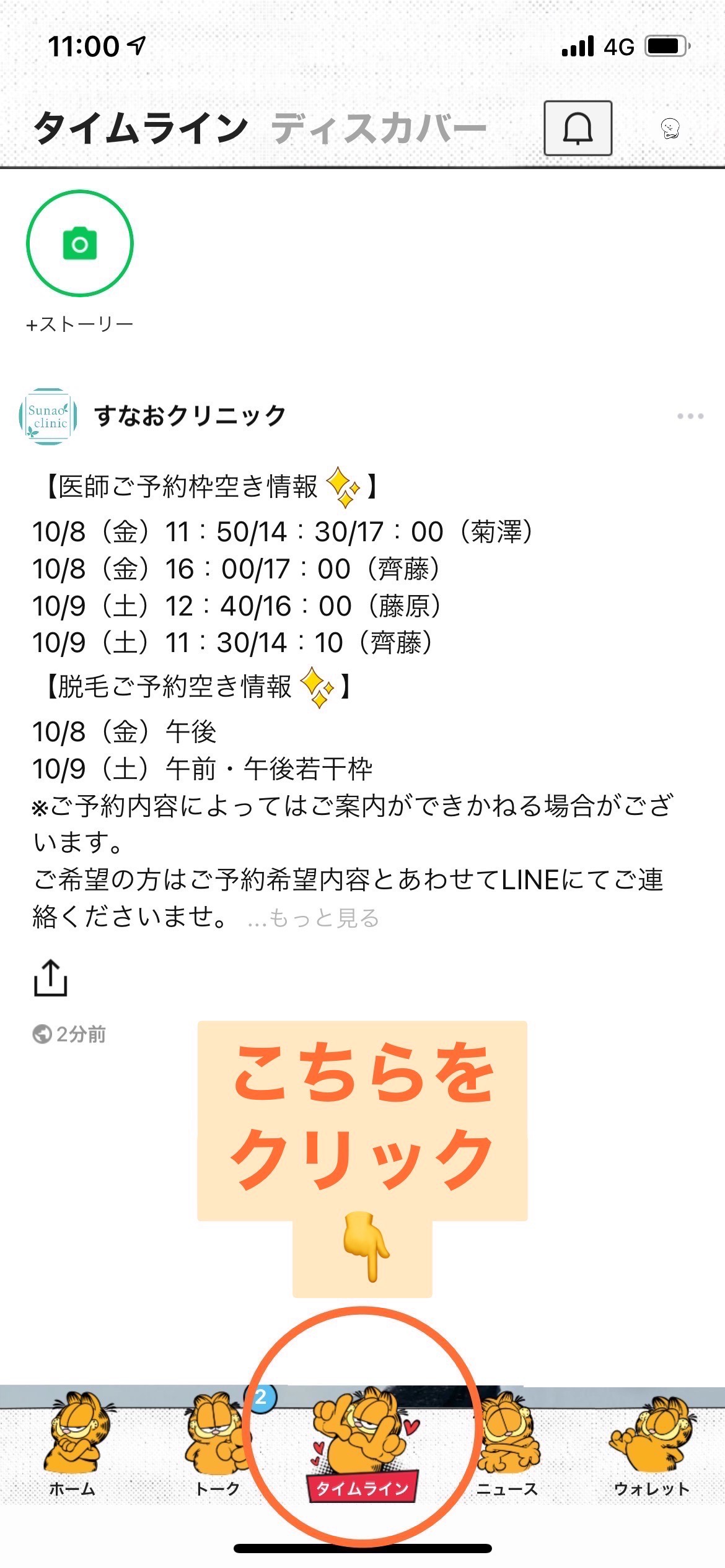Image resolution: width=725 pixels, height=1568 pixels.
Task: Open my profile icon in header
Action: 670,128
